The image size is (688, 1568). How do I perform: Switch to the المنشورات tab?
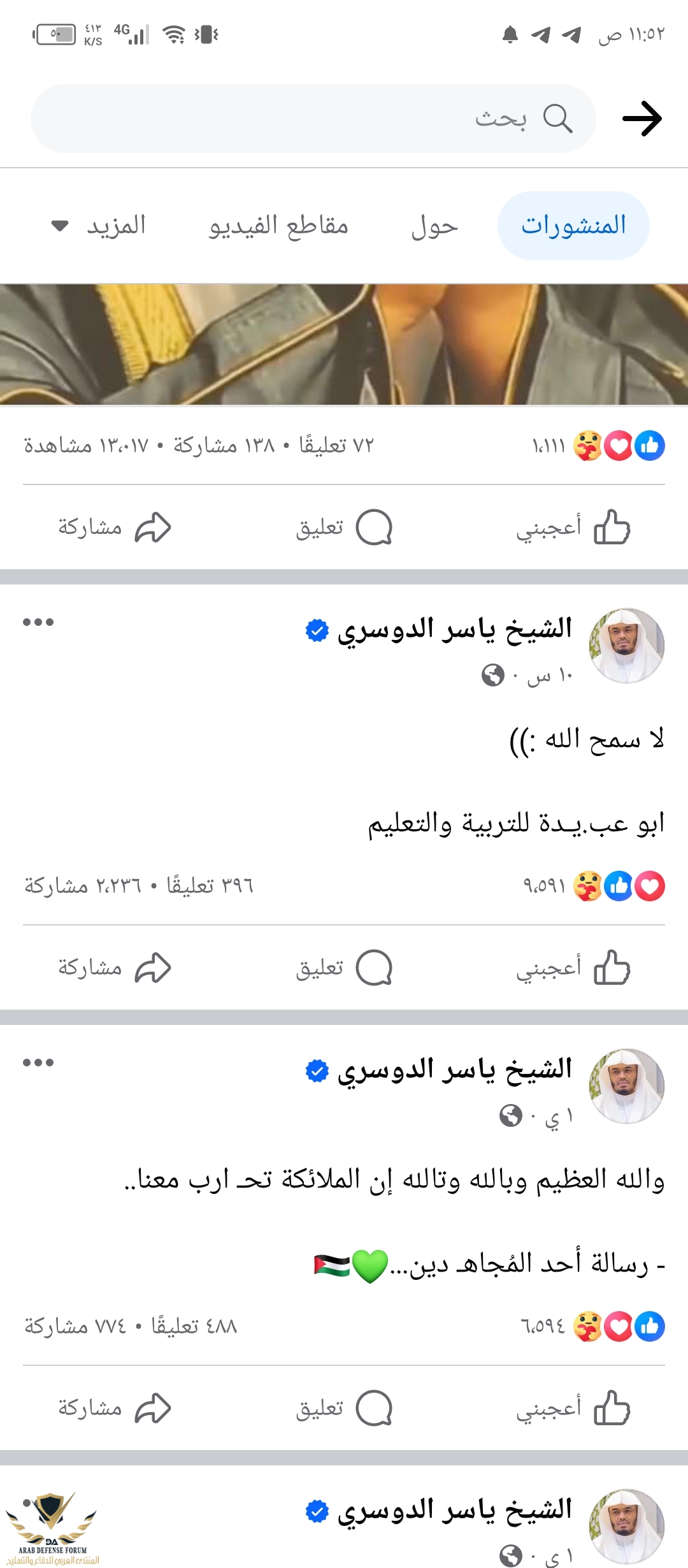[x=573, y=226]
